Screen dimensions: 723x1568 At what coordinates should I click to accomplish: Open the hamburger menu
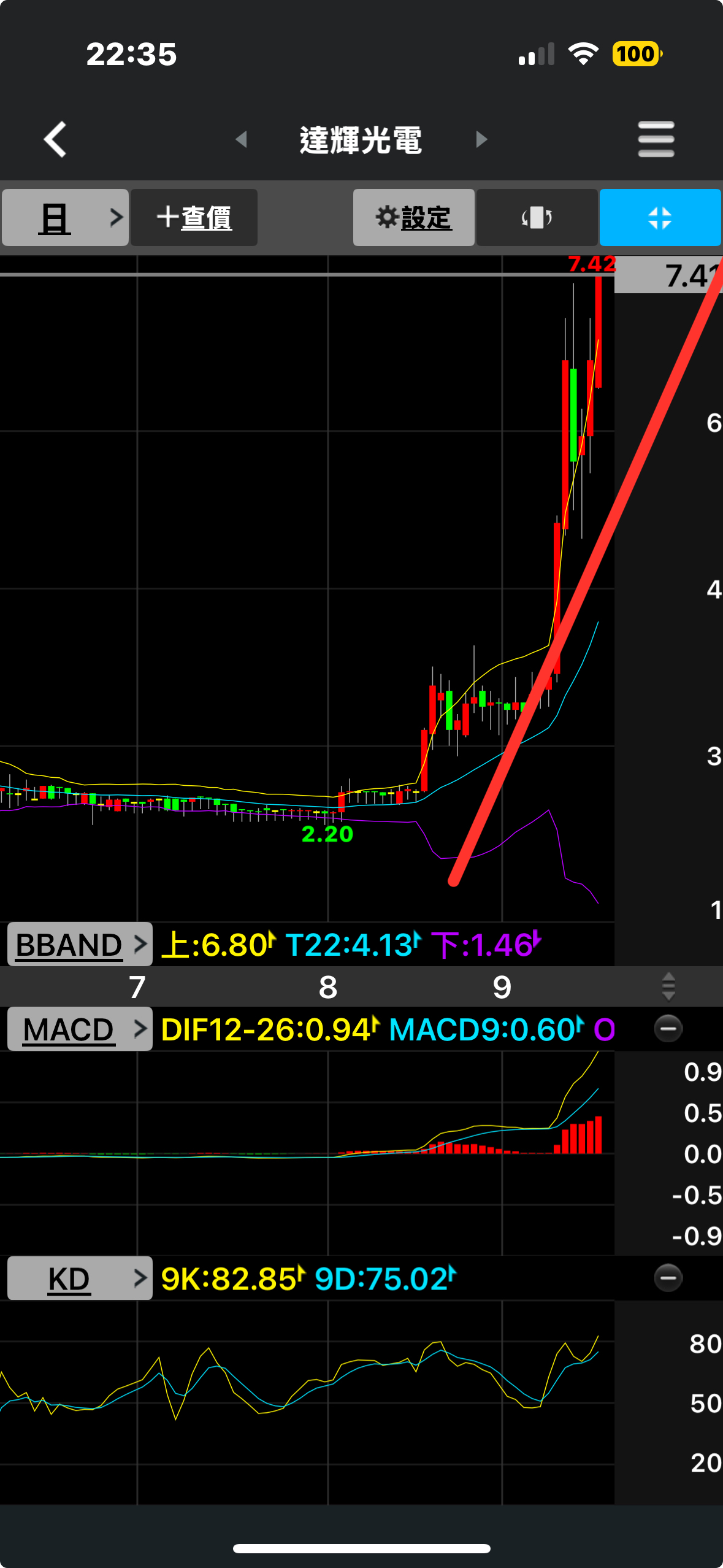click(656, 139)
